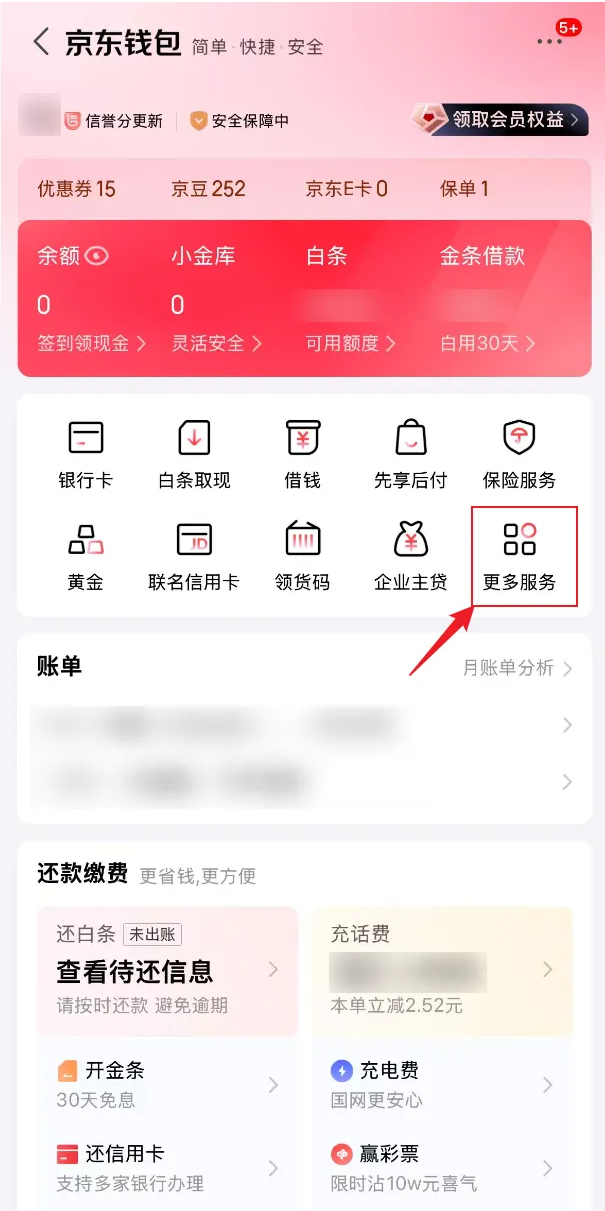Toggle balance visibility eye icon
Viewport: 605px width, 1211px height.
click(97, 255)
